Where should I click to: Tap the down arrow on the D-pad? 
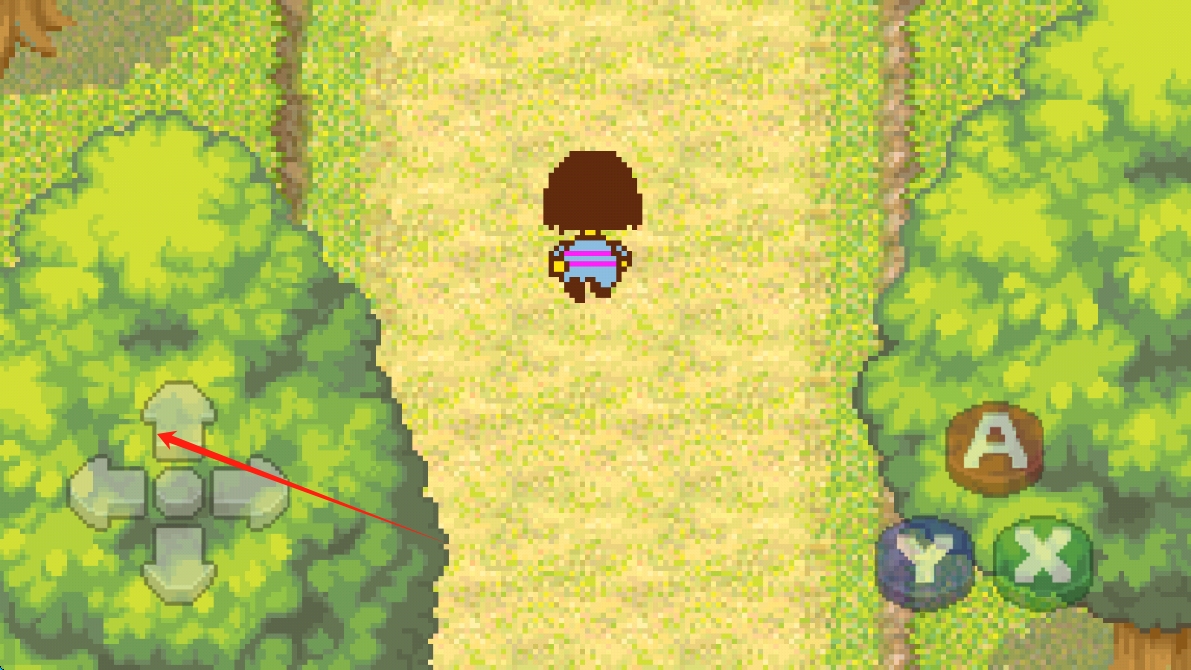click(x=179, y=565)
